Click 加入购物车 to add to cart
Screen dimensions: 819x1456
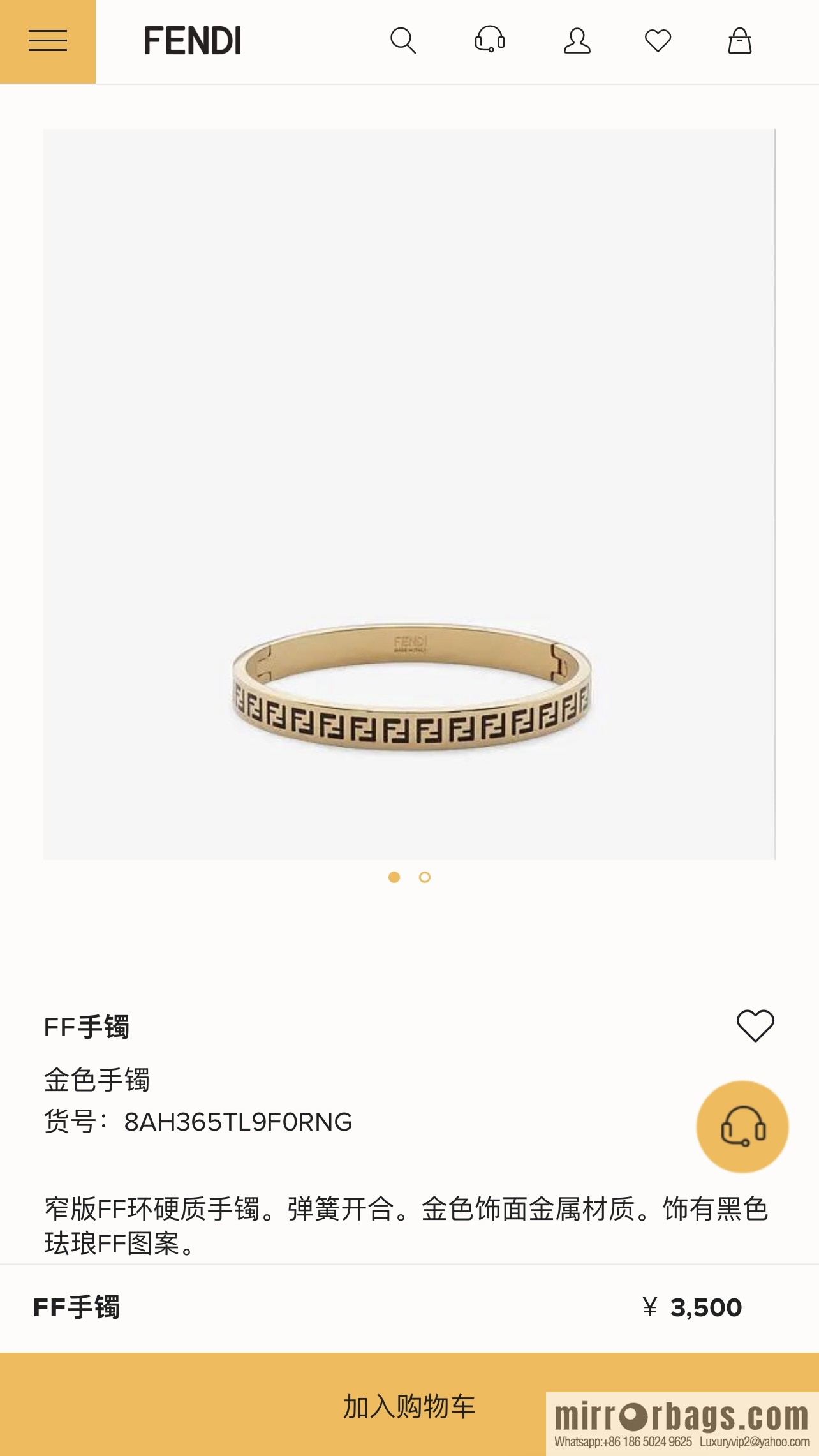409,1406
